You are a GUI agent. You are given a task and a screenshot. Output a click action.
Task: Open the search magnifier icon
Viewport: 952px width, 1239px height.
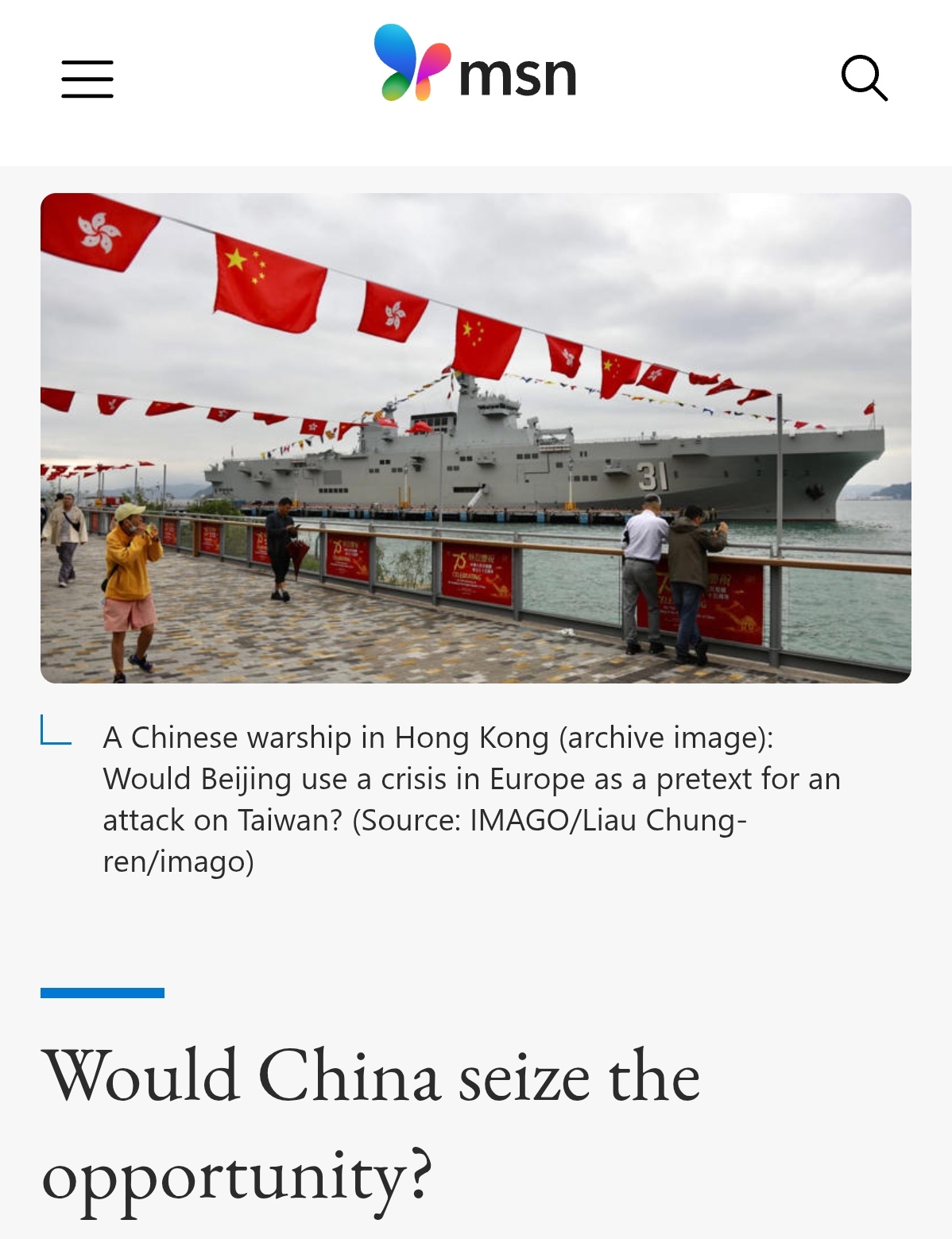tap(864, 78)
